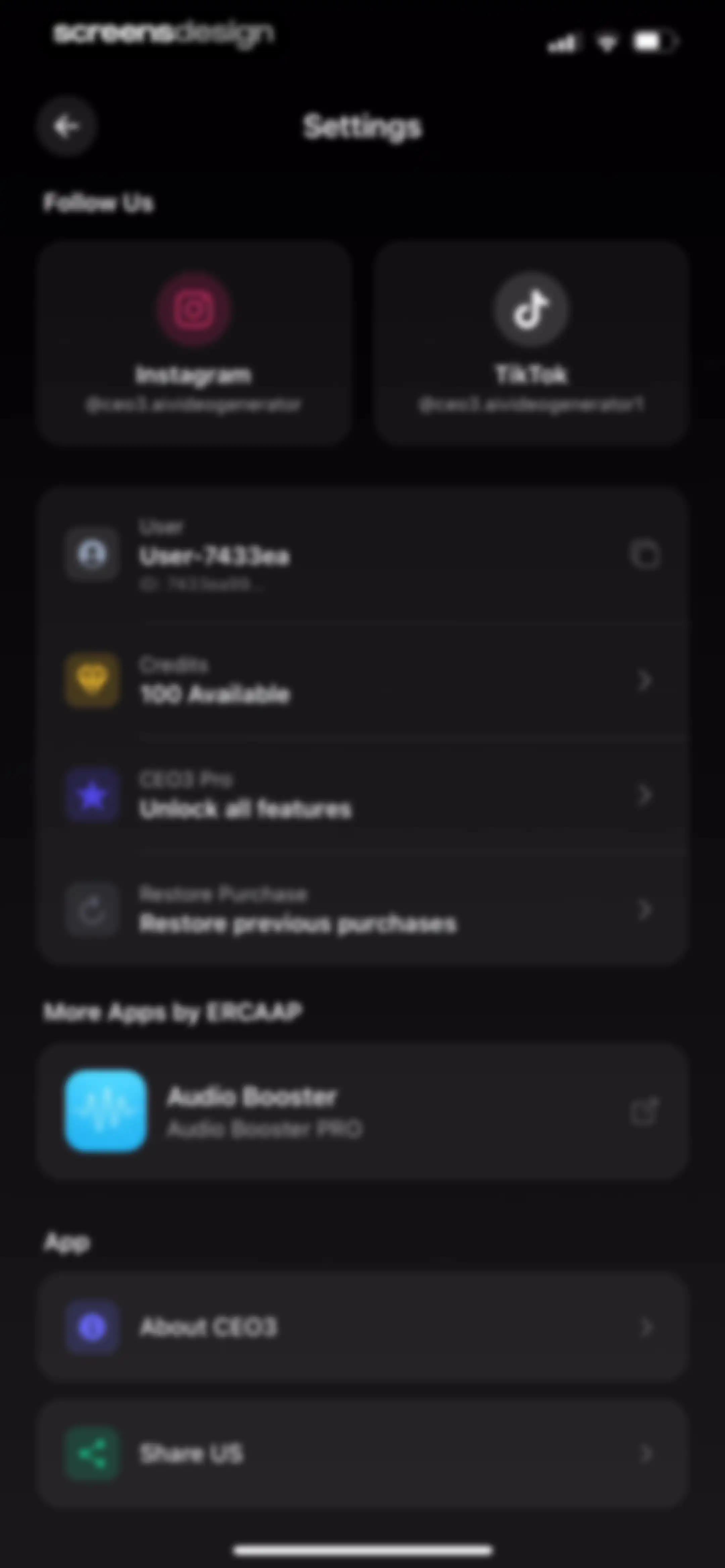Open the TikTok follow card
Image resolution: width=725 pixels, height=1568 pixels.
531,343
